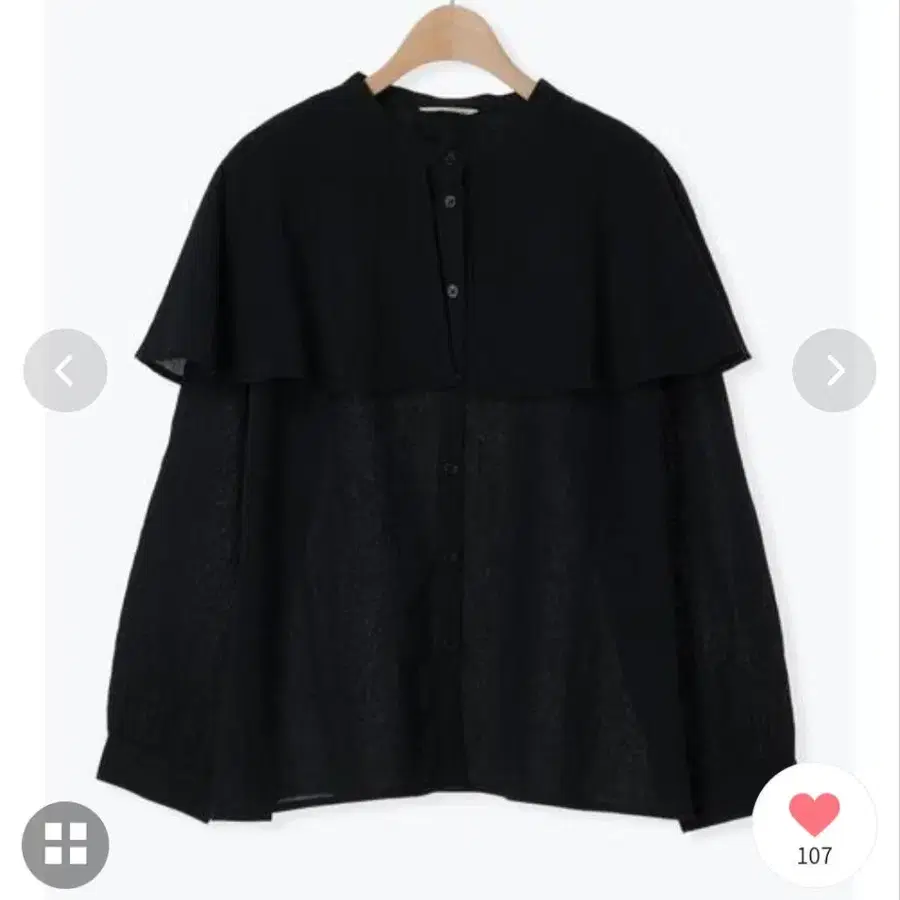This screenshot has width=900, height=900.
Task: Open the photo grid view
Action: pos(65,844)
